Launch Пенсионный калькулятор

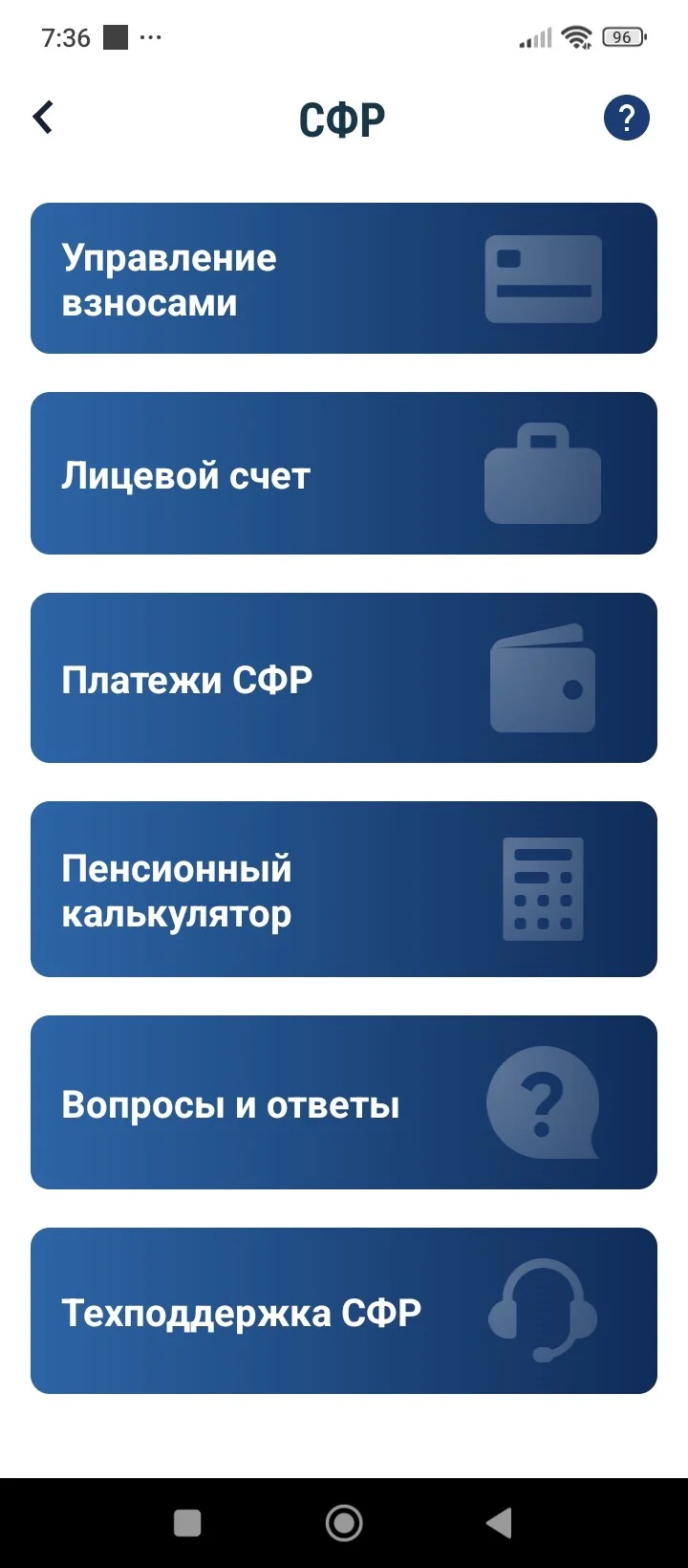tap(344, 889)
